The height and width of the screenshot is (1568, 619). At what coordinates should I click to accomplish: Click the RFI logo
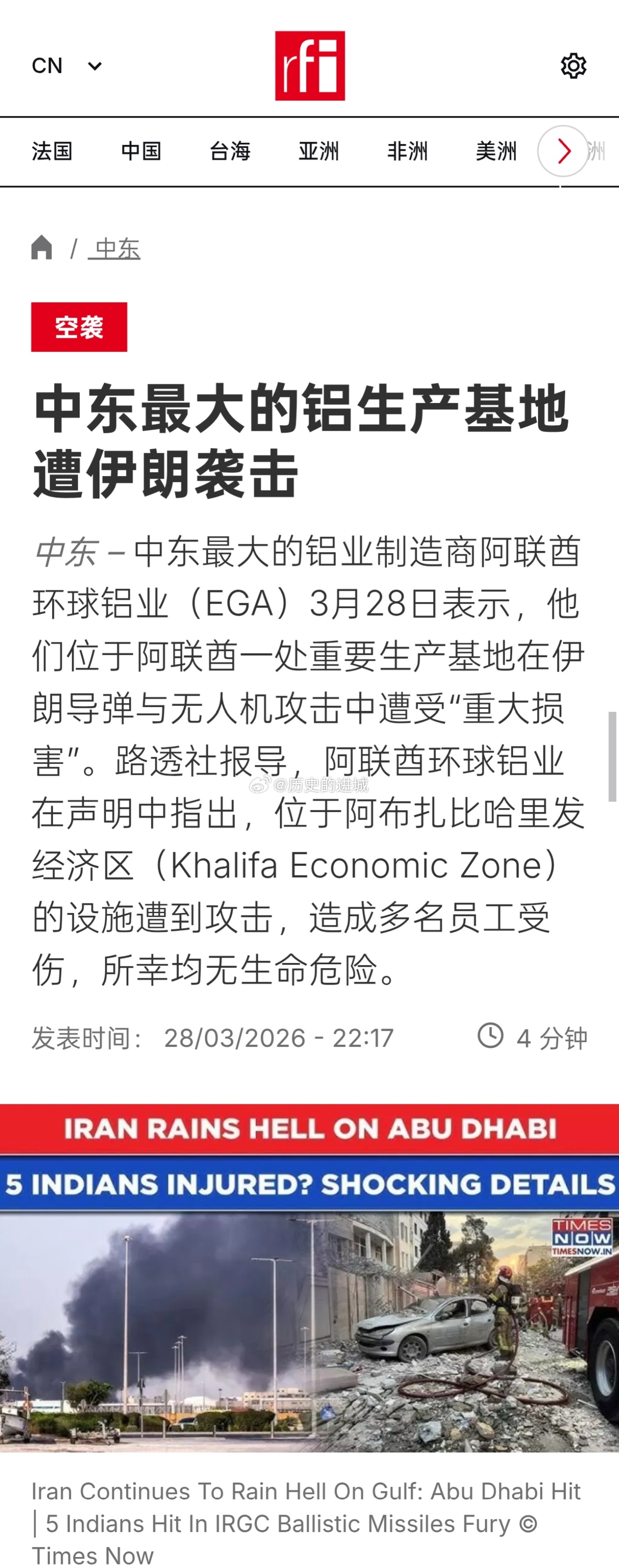[x=309, y=65]
